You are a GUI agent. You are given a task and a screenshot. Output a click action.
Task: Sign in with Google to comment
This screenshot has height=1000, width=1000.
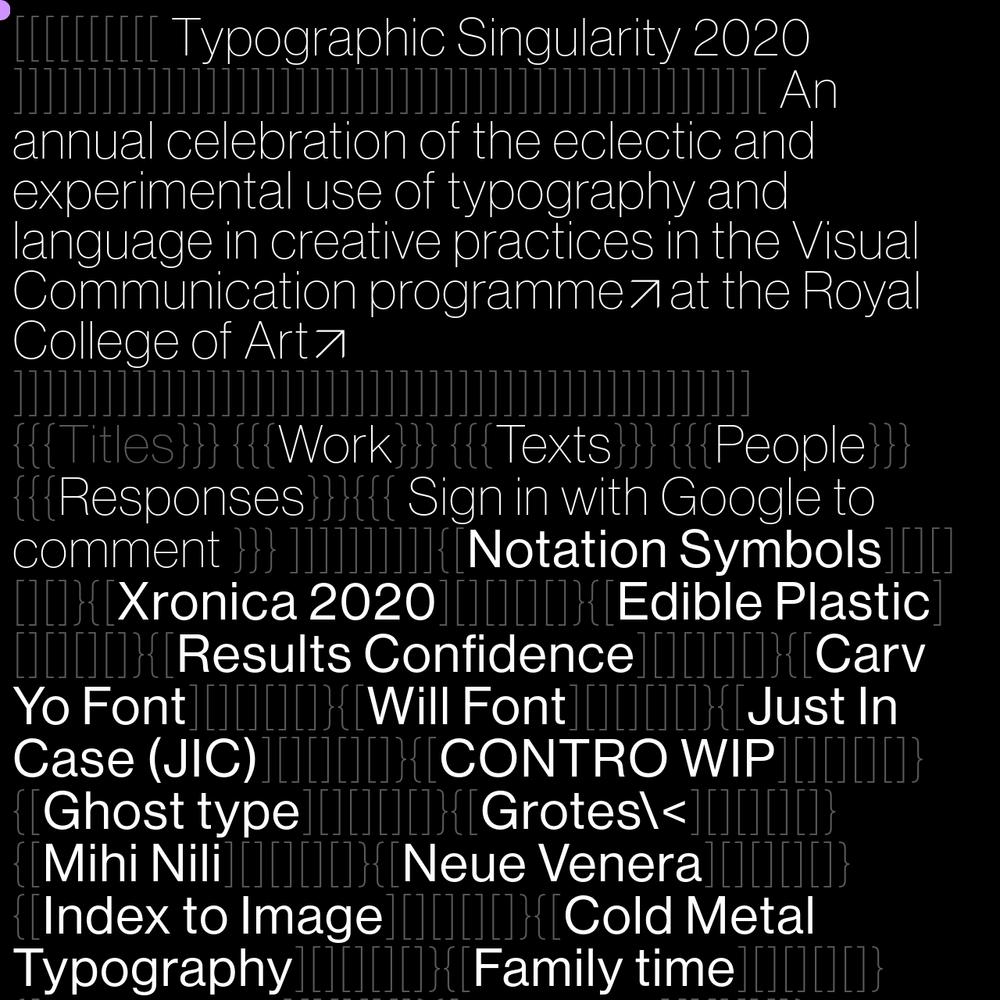point(640,498)
